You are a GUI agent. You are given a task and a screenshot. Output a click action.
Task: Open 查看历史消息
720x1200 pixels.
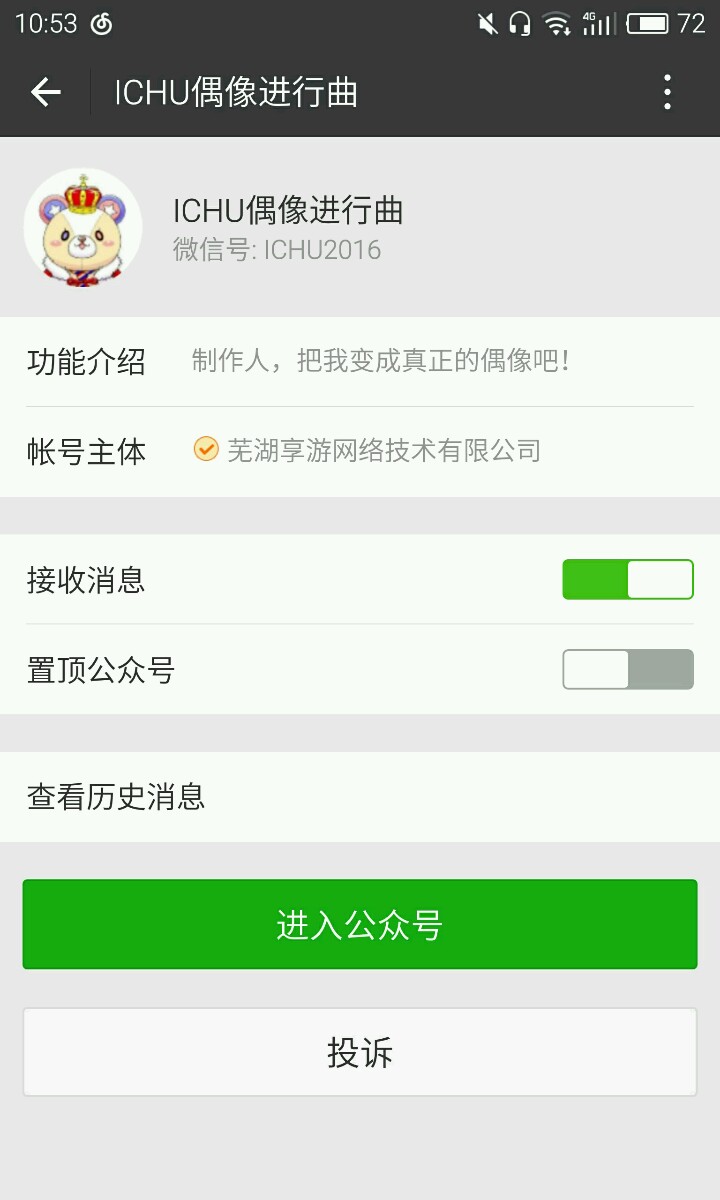click(360, 797)
